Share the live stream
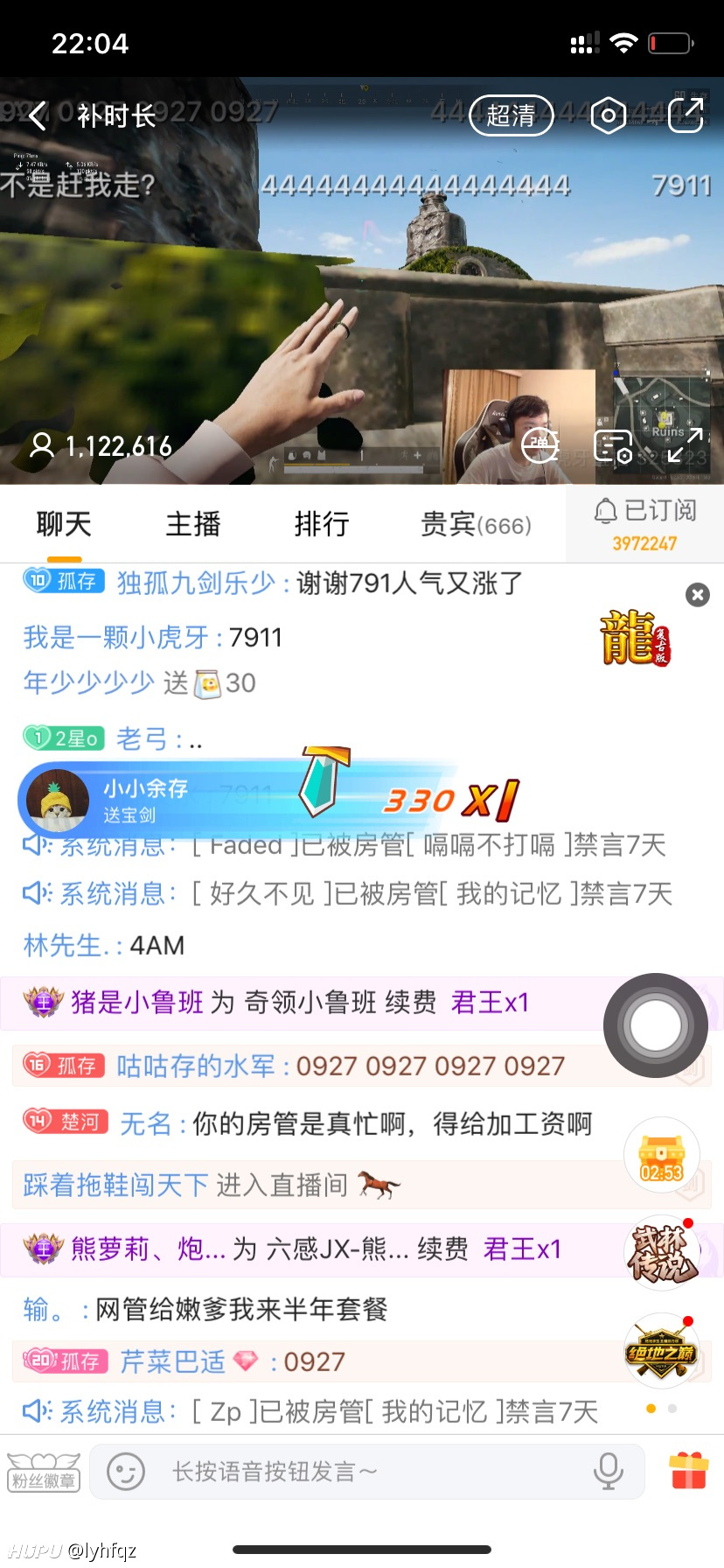Screen dimensions: 724x1568 coord(686,115)
